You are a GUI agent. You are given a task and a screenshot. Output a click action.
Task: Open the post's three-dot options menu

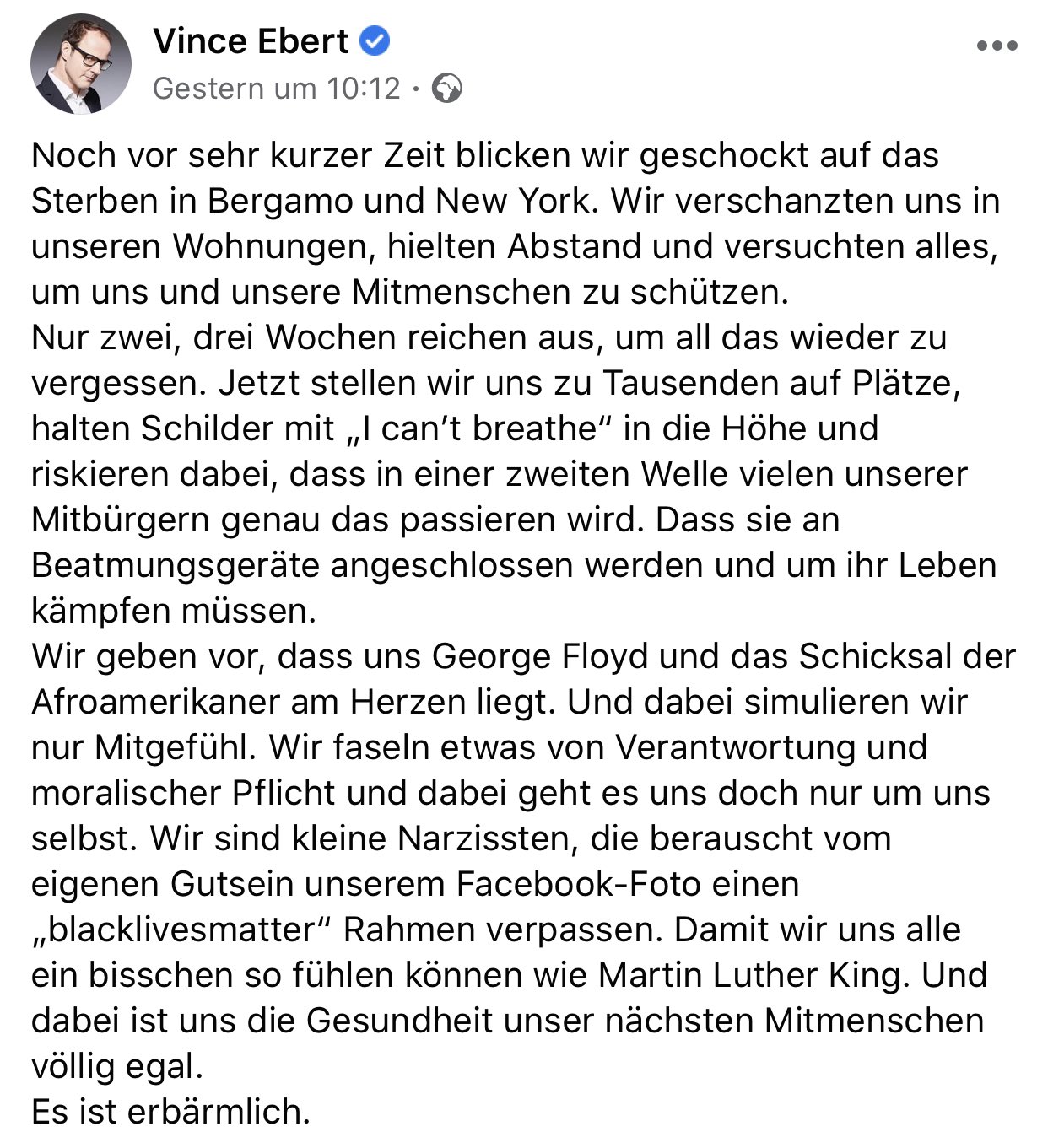tap(997, 46)
